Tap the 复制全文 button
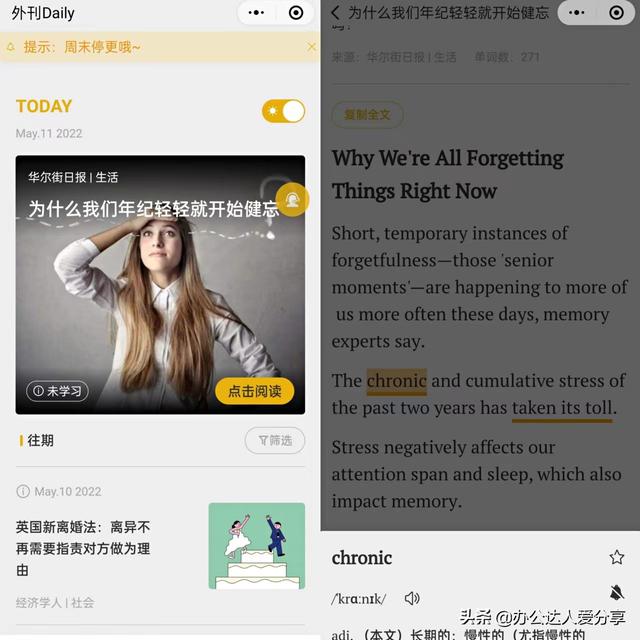This screenshot has height=640, width=640. tap(368, 114)
